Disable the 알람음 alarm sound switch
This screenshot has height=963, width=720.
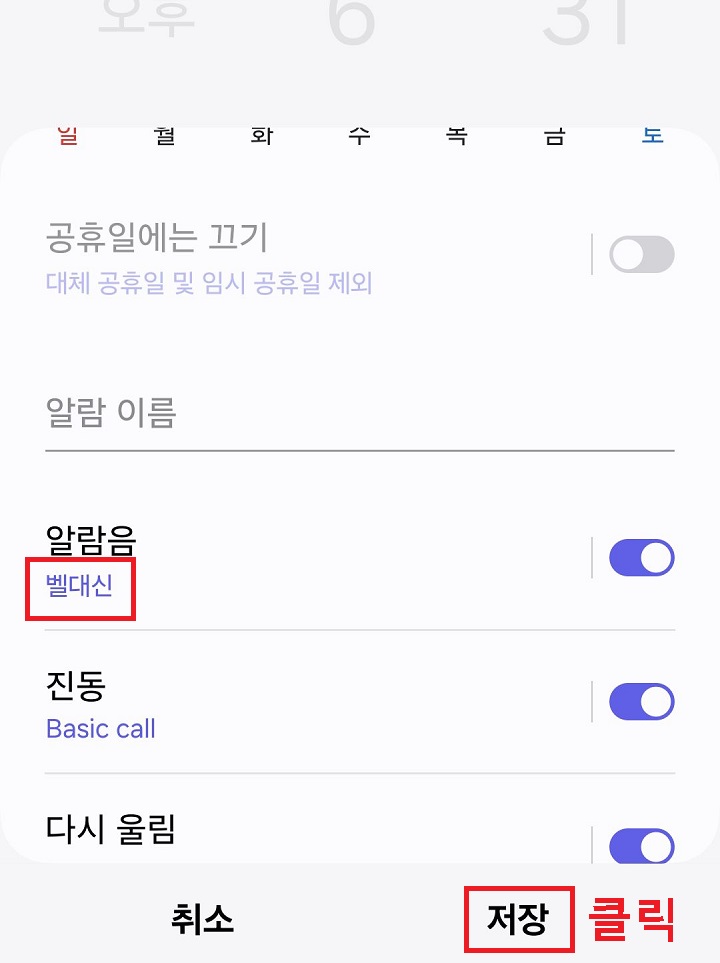pyautogui.click(x=640, y=558)
